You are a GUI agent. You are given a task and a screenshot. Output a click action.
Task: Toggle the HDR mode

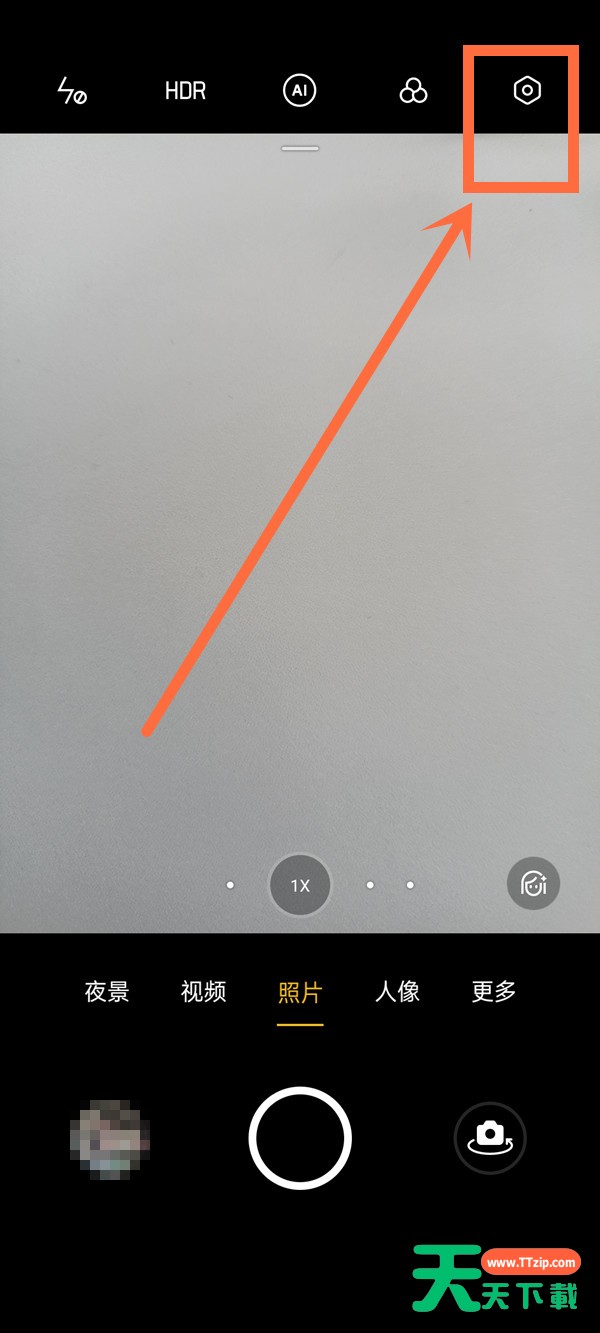tap(185, 91)
